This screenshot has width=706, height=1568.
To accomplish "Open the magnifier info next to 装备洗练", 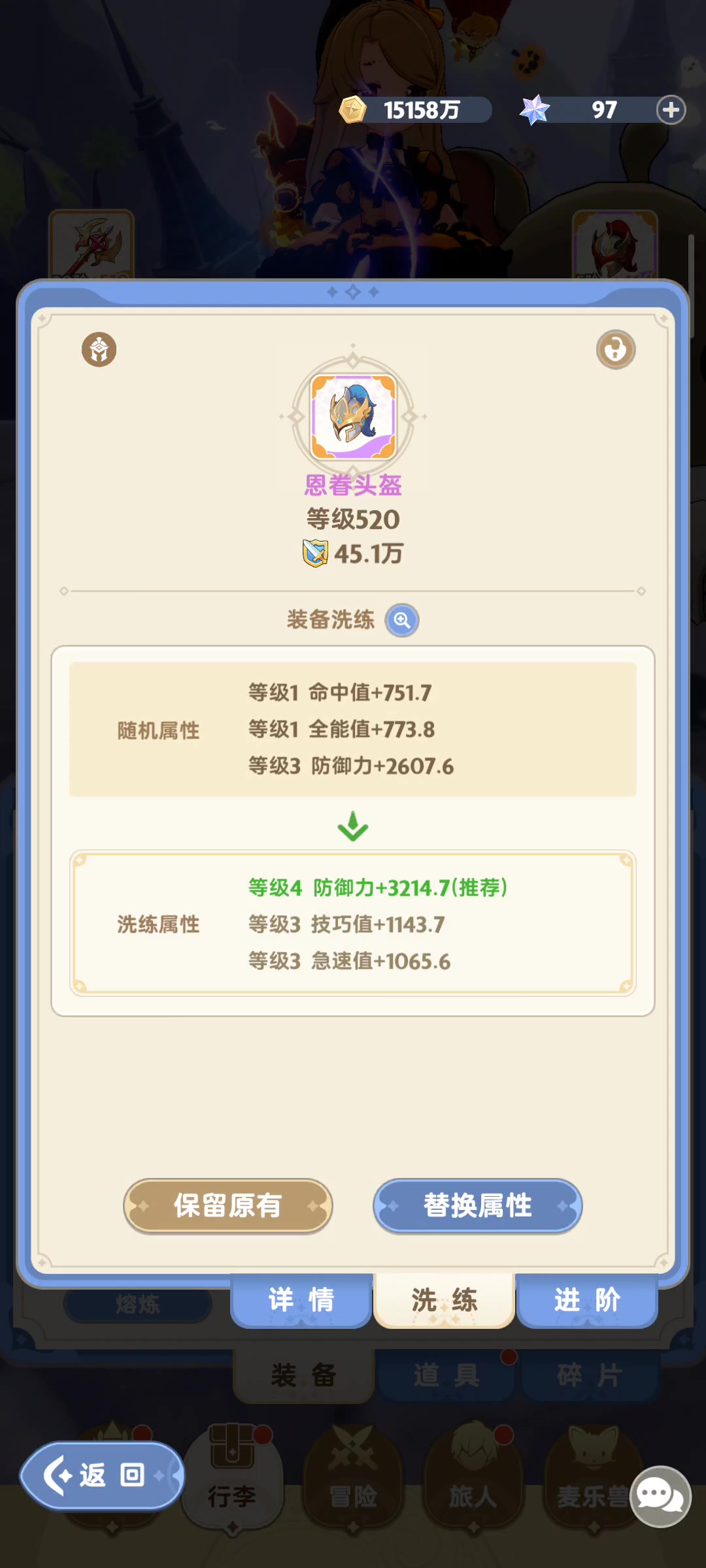I will [x=402, y=620].
